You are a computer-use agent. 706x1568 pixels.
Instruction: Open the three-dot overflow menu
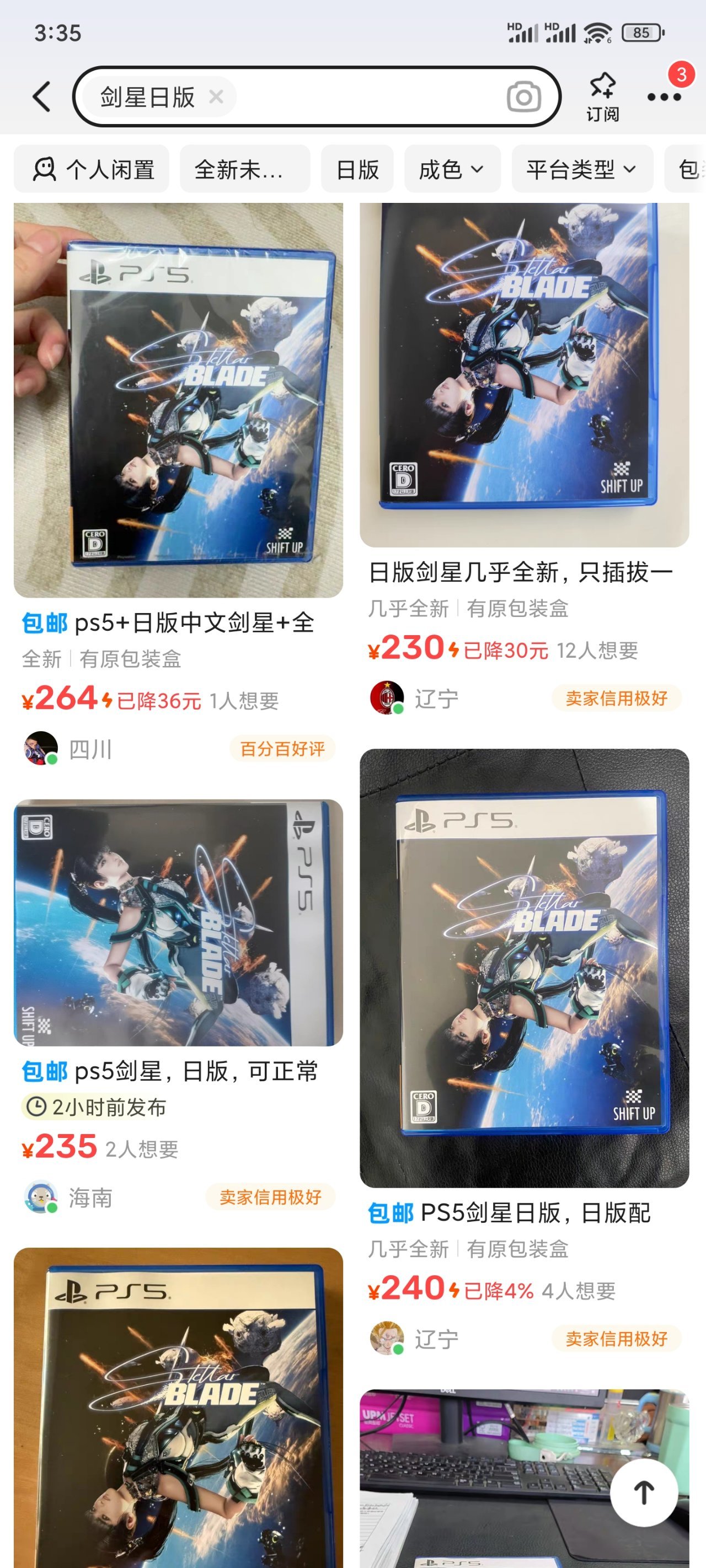(664, 98)
